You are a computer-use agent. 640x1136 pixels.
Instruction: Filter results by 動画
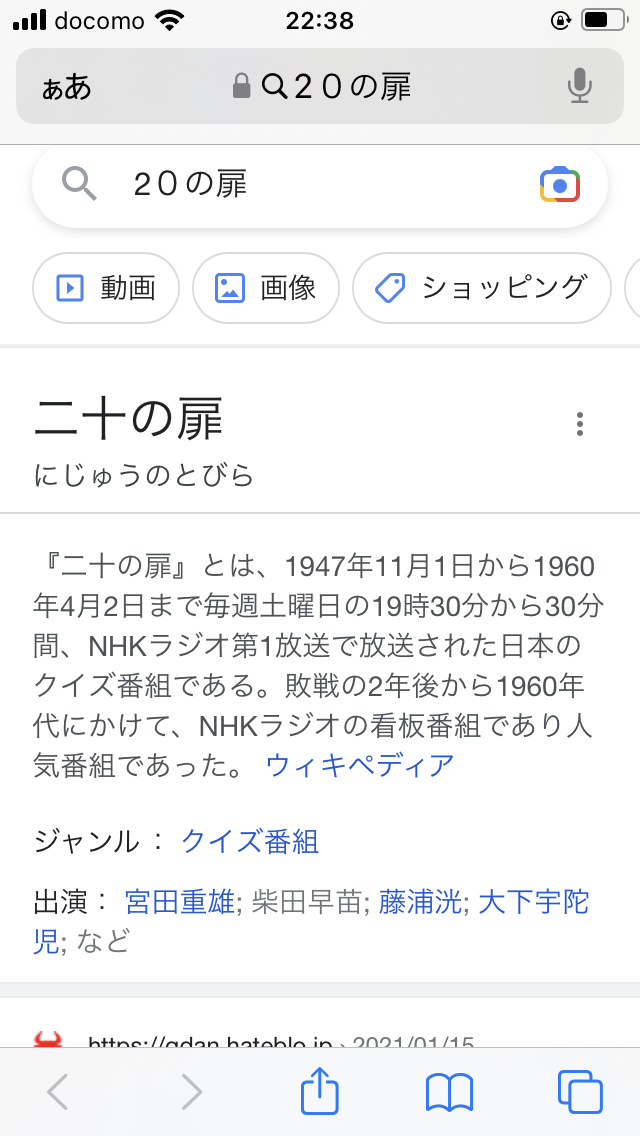tap(106, 288)
